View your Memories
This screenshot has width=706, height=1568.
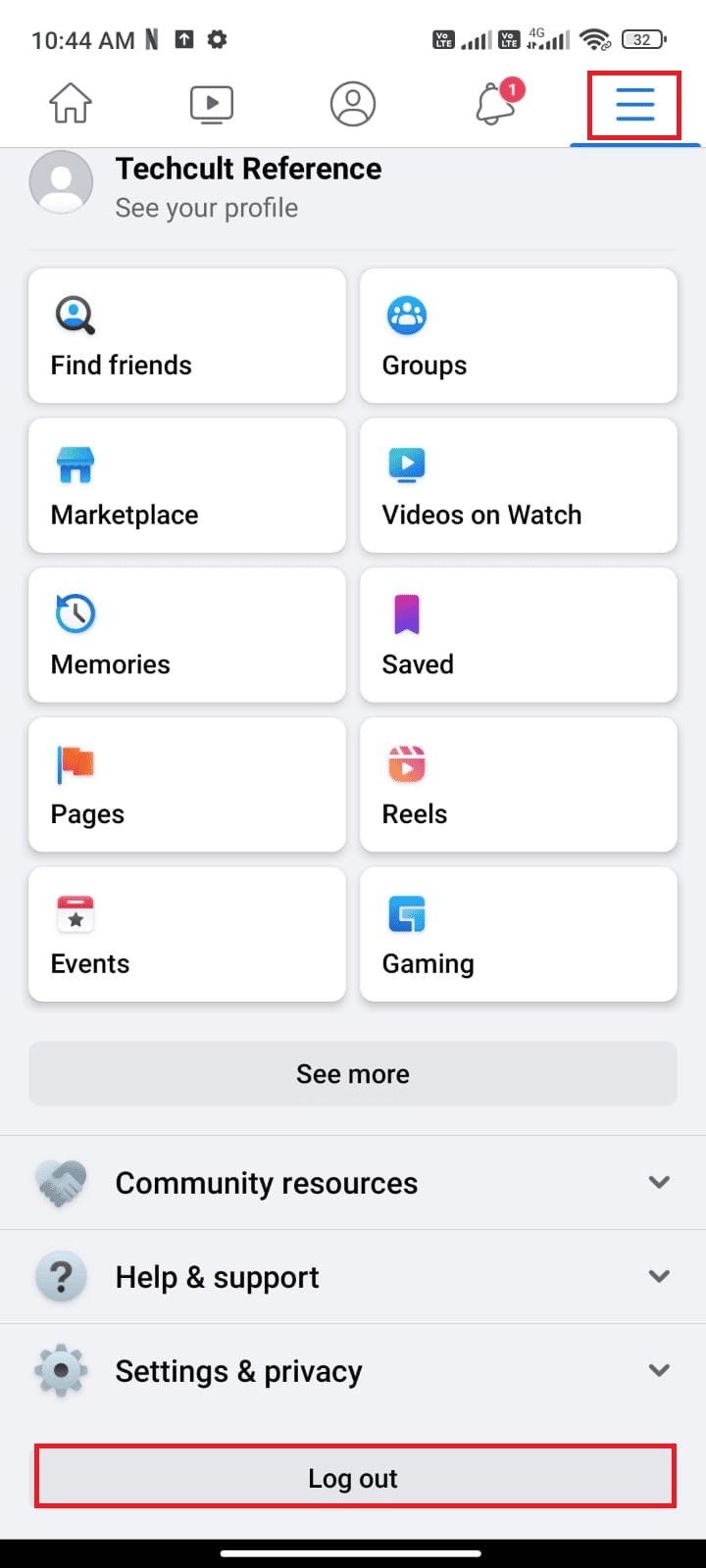pos(186,635)
